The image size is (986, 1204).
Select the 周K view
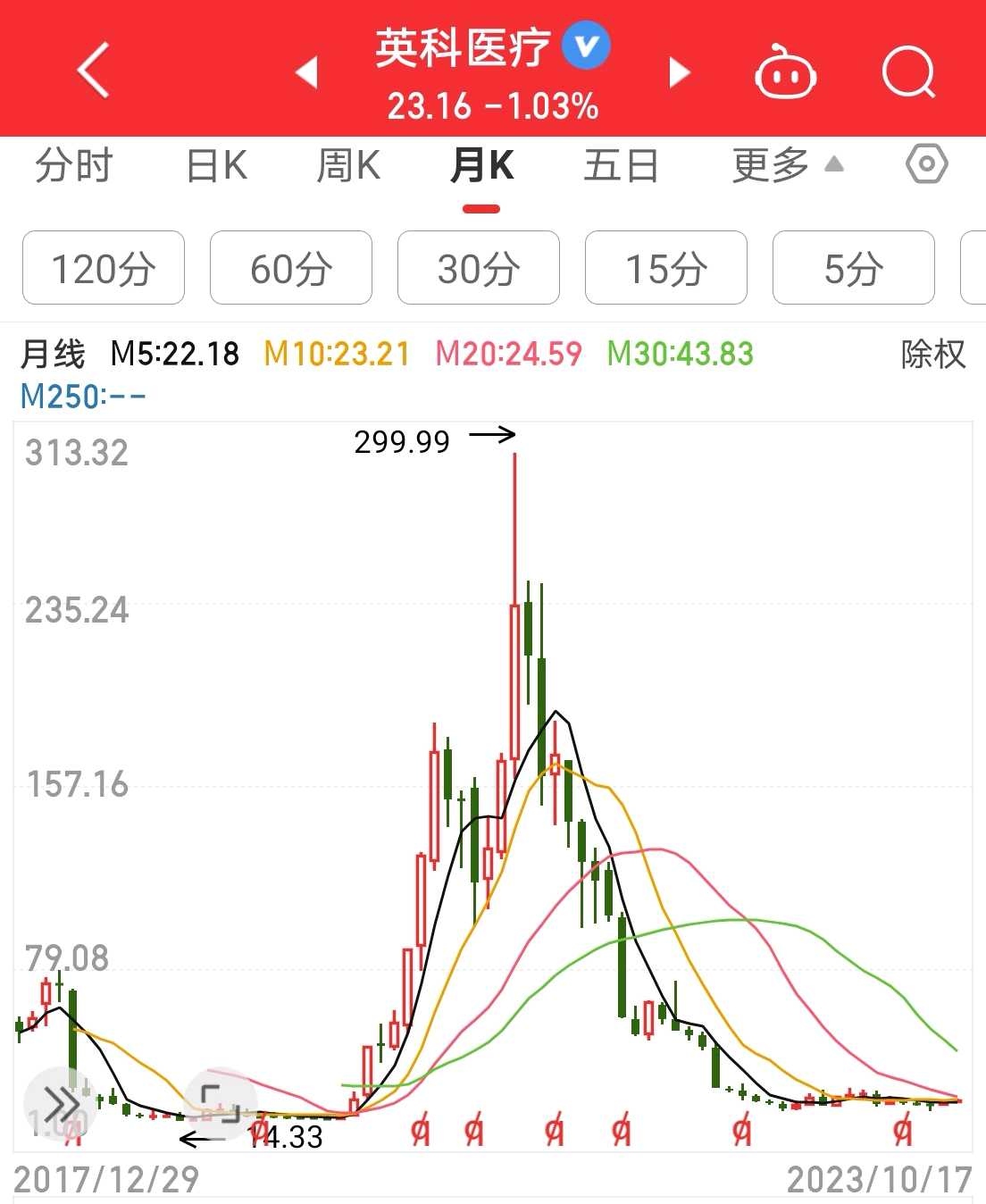348,164
